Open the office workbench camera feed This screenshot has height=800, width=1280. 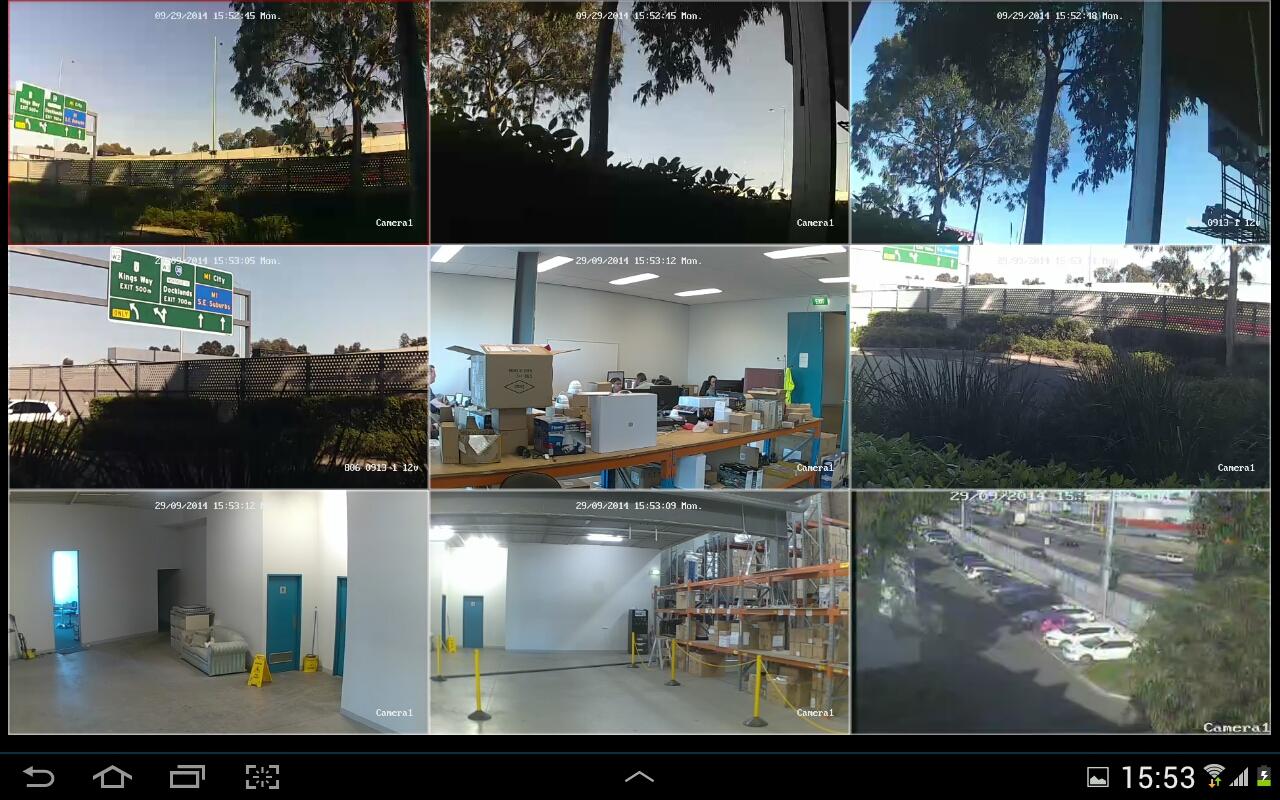coord(640,367)
